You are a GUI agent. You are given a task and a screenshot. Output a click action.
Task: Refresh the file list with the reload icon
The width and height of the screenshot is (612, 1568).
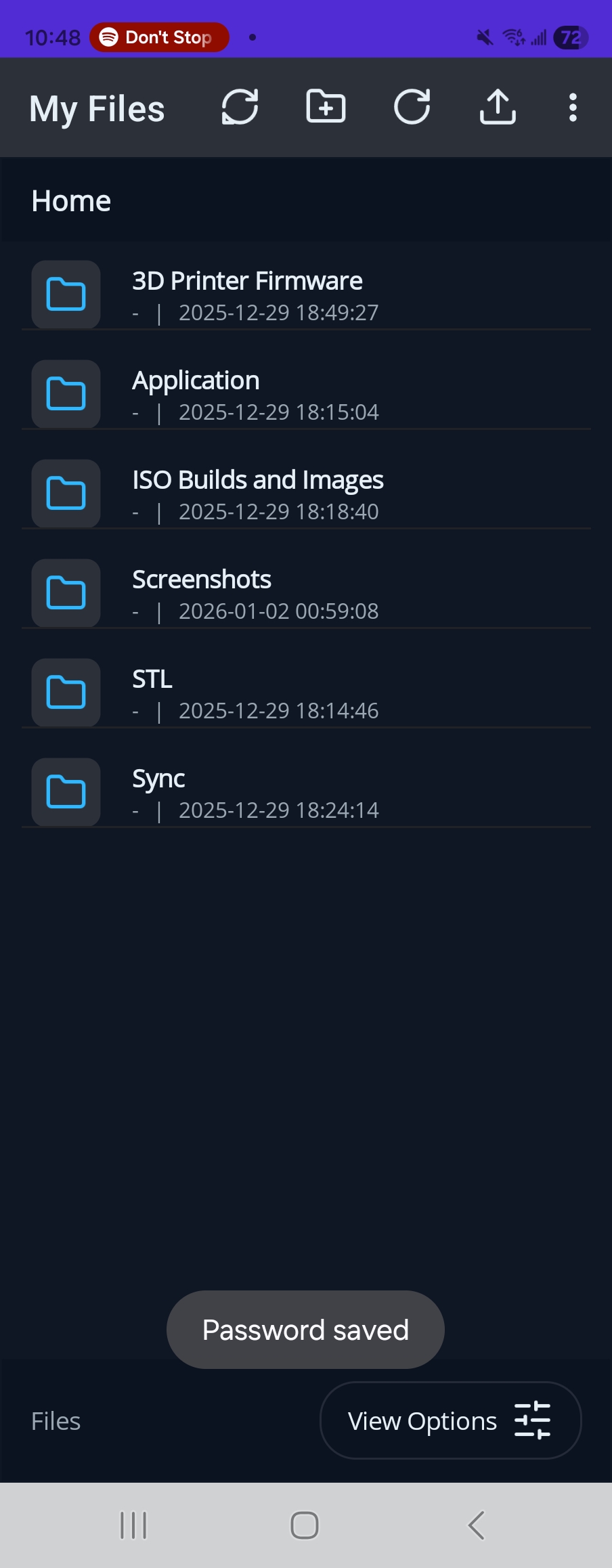[x=412, y=107]
